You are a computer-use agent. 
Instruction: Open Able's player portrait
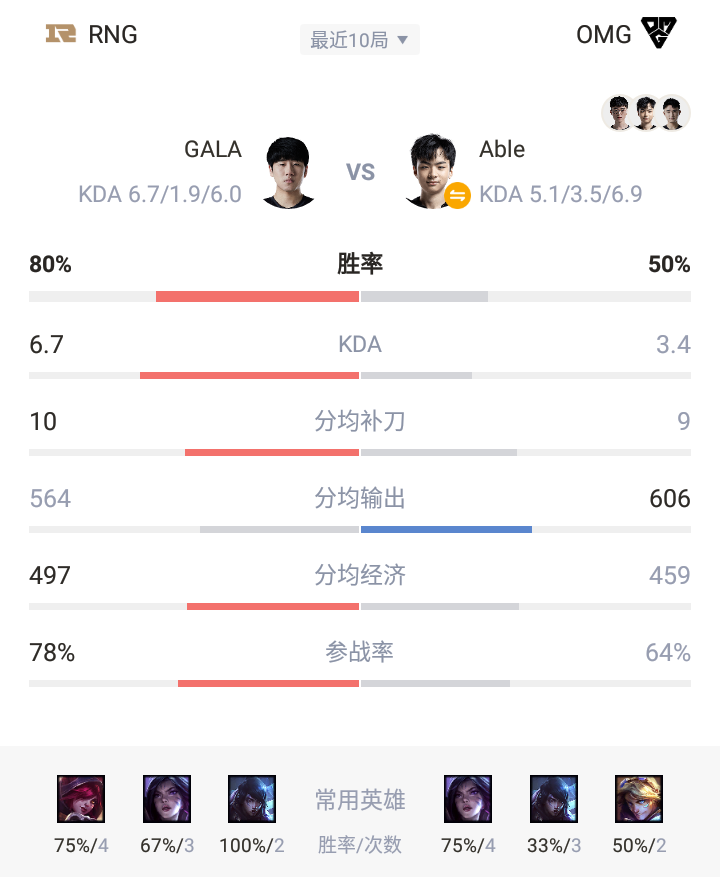point(431,170)
